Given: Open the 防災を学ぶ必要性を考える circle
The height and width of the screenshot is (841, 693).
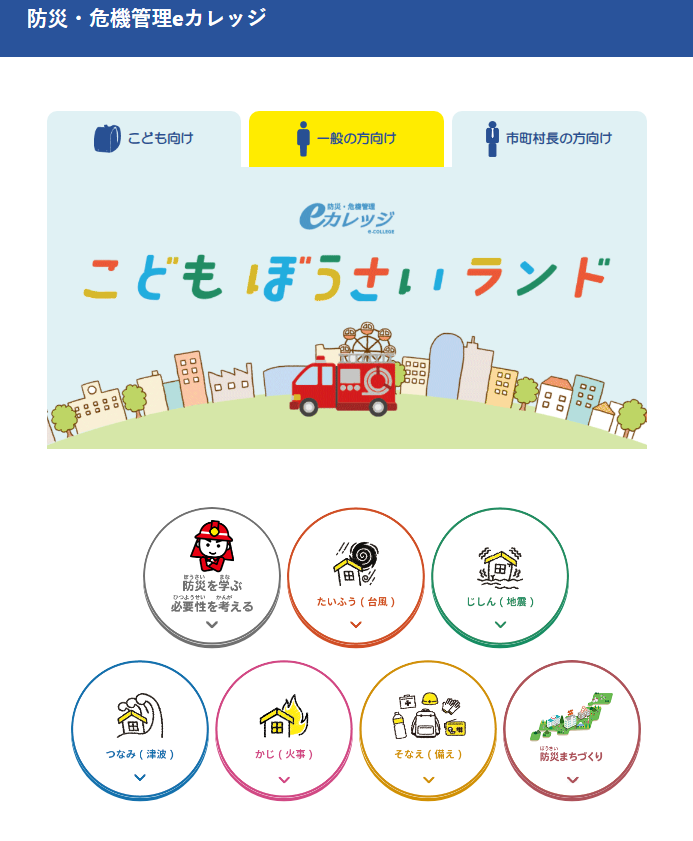Looking at the screenshot, I should [212, 576].
